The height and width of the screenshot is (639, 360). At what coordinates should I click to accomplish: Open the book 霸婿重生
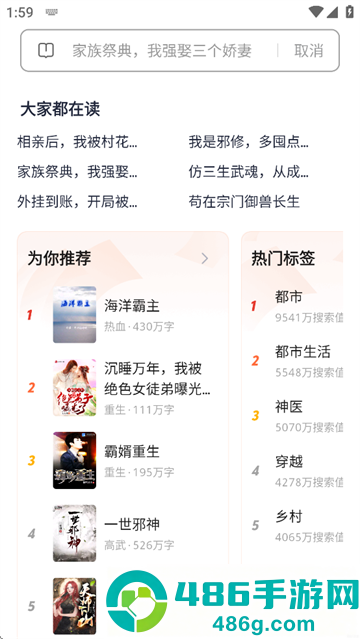tap(122, 460)
